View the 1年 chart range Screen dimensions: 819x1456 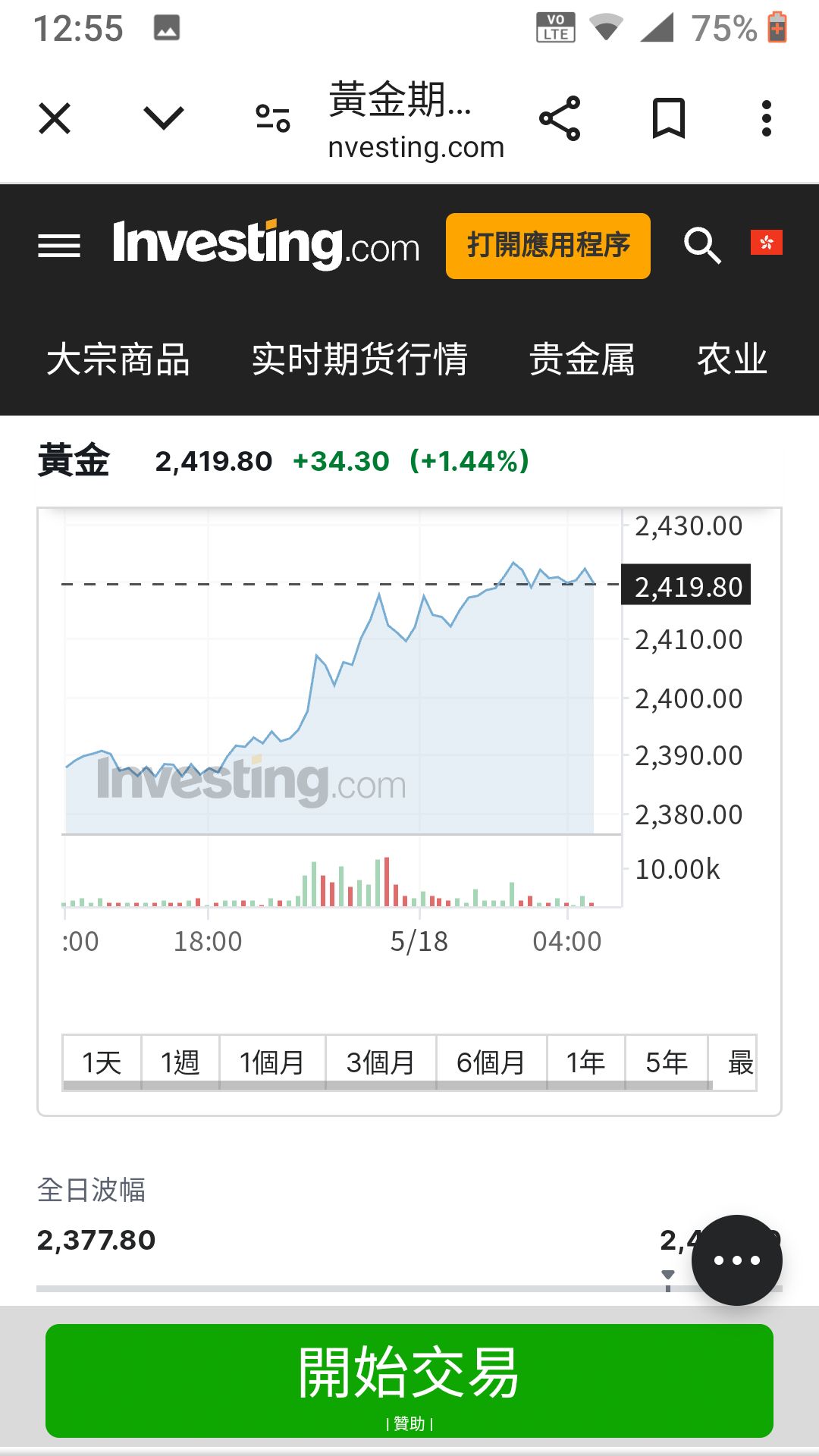coord(585,1062)
